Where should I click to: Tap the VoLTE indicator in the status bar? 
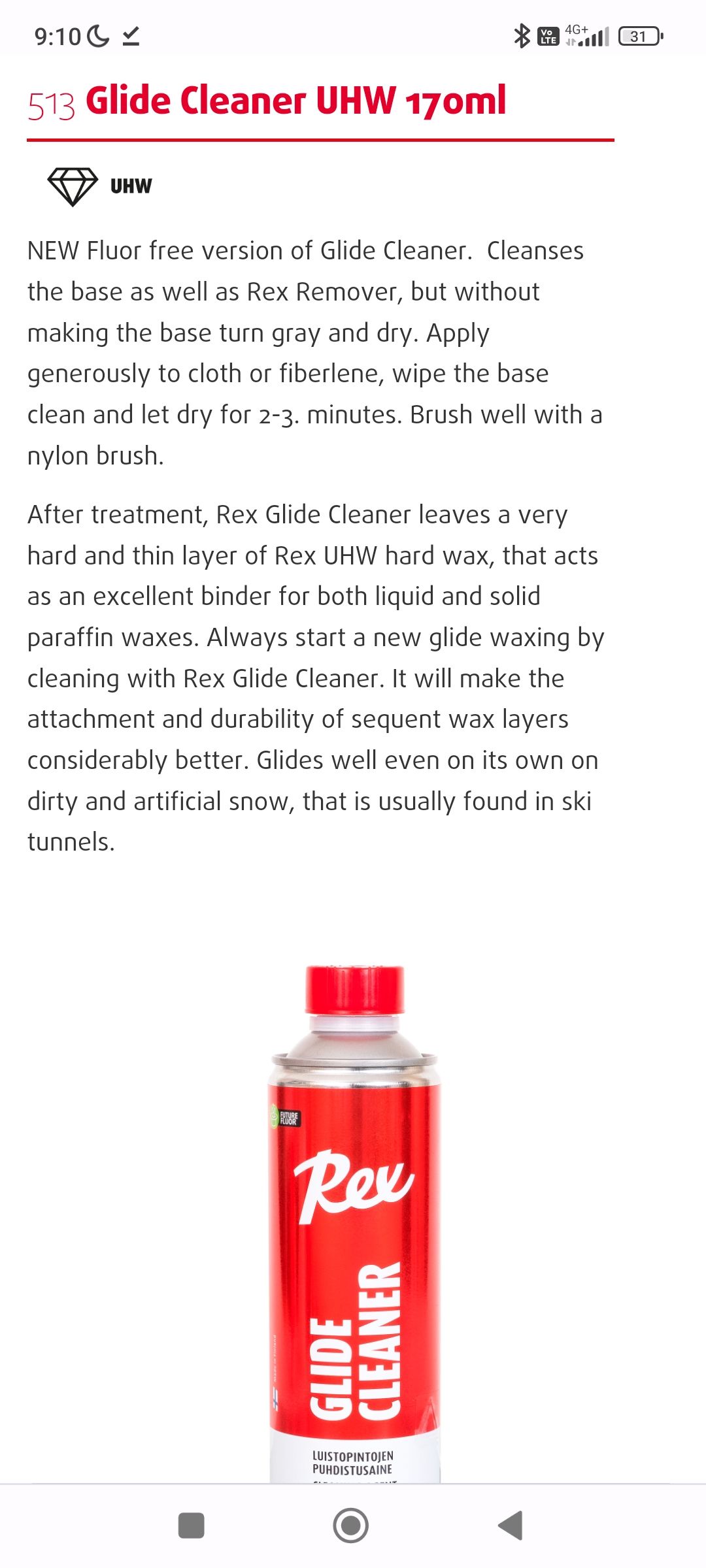pyautogui.click(x=549, y=37)
